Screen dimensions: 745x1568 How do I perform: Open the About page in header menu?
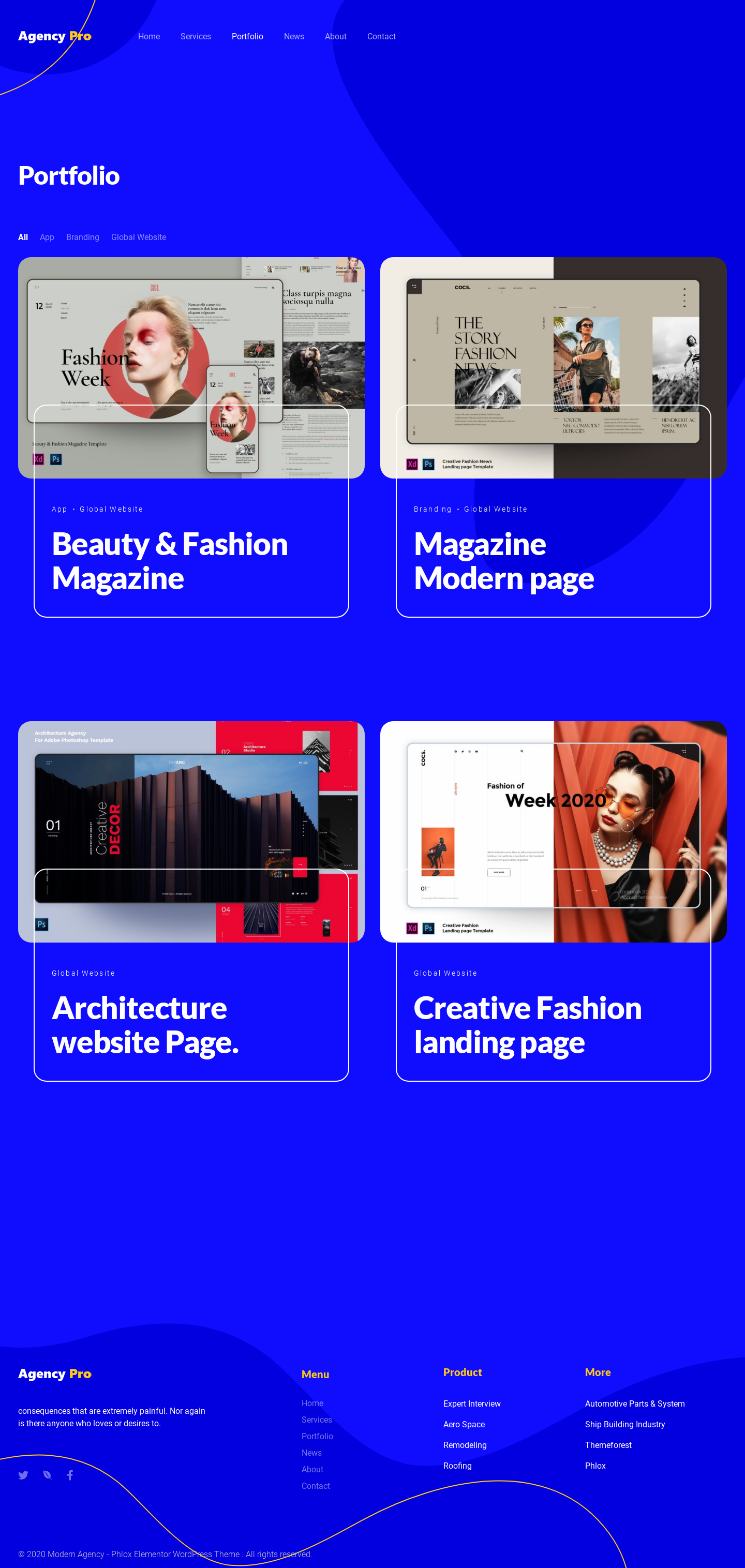tap(335, 37)
